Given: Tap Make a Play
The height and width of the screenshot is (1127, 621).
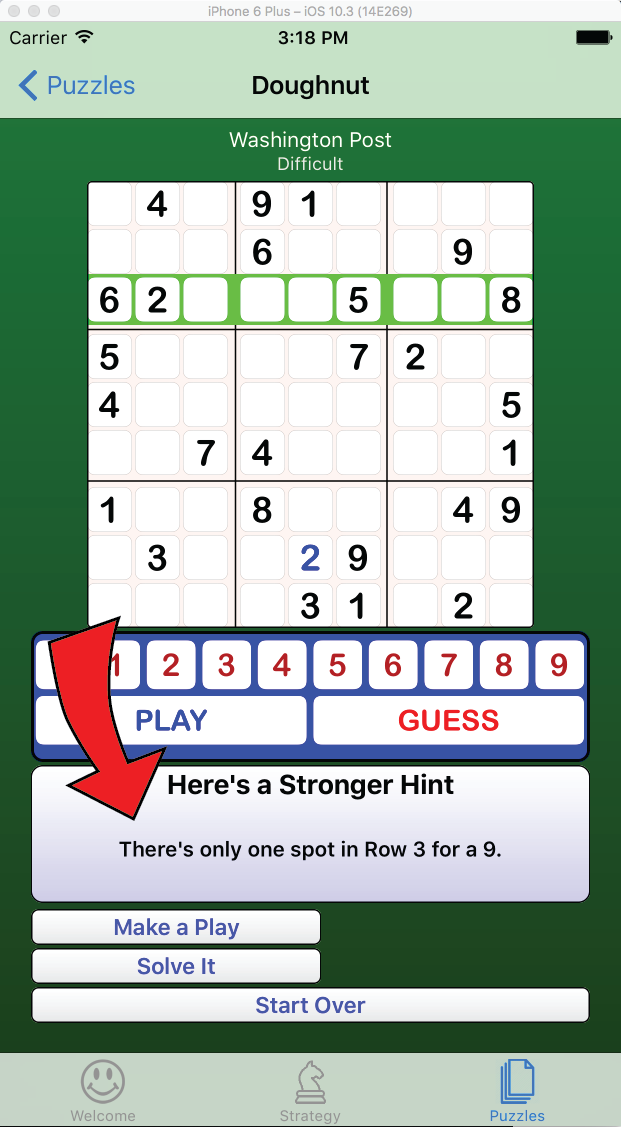Looking at the screenshot, I should click(176, 927).
